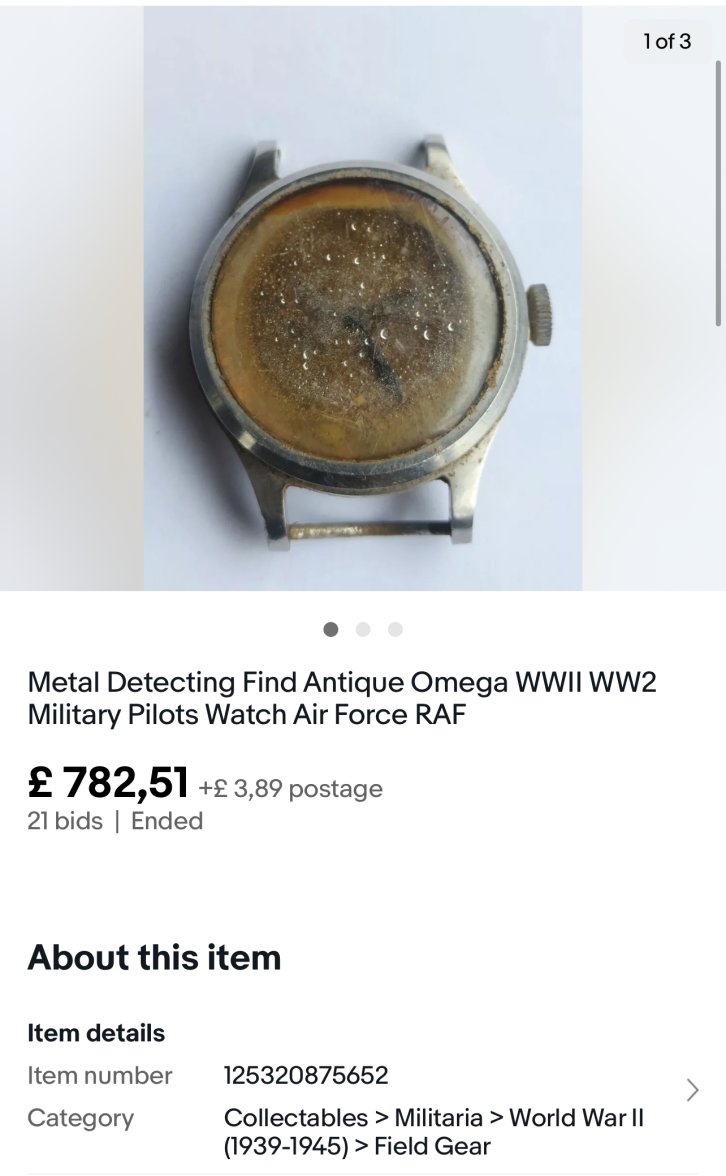Click the 'Item details' header
The image size is (726, 1176).
97,1034
